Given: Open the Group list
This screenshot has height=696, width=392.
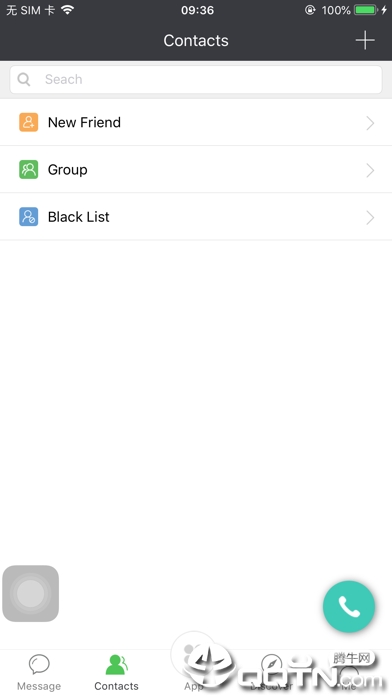Looking at the screenshot, I should tap(196, 170).
